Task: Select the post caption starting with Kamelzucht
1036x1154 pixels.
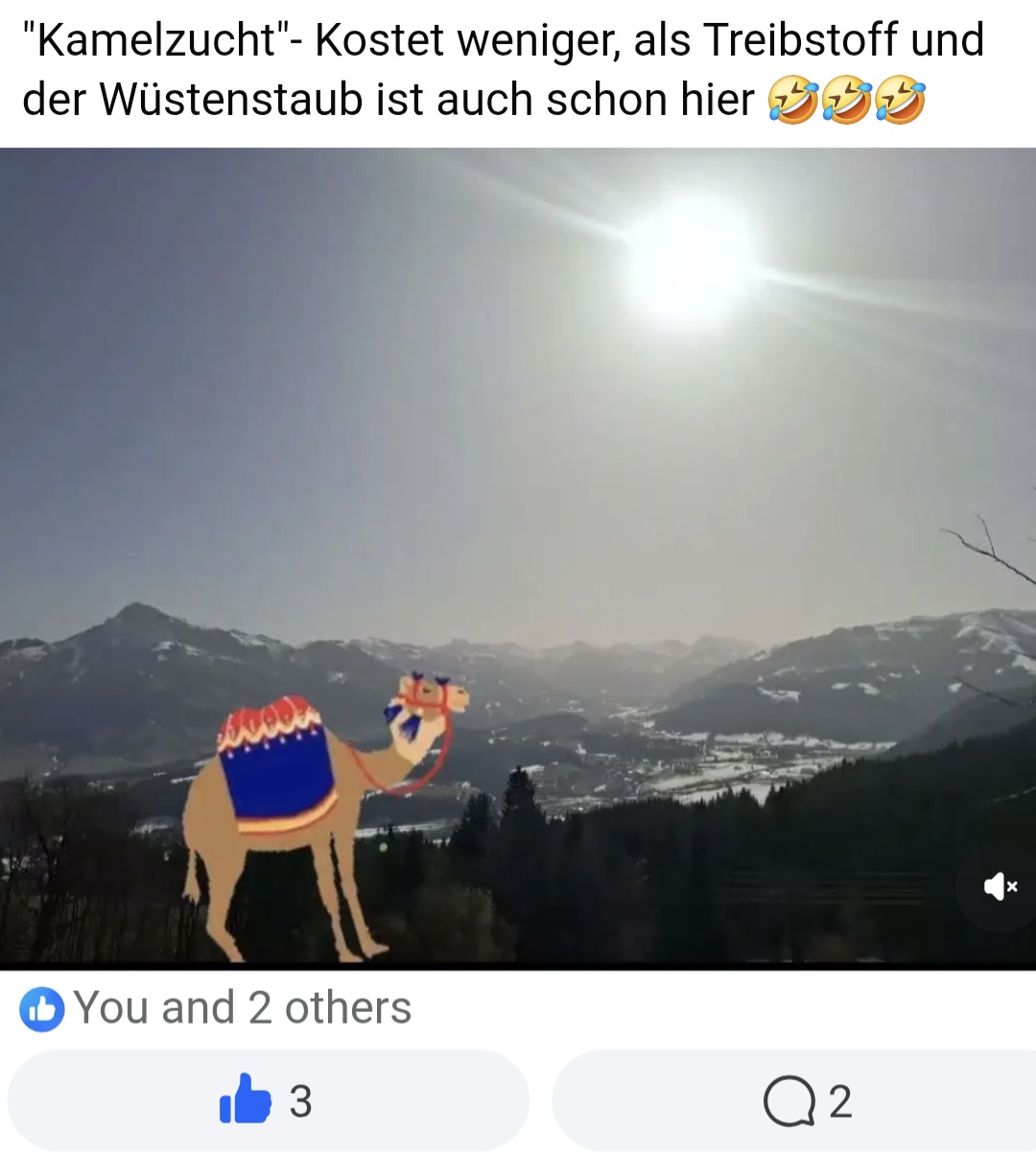Action: click(384, 67)
